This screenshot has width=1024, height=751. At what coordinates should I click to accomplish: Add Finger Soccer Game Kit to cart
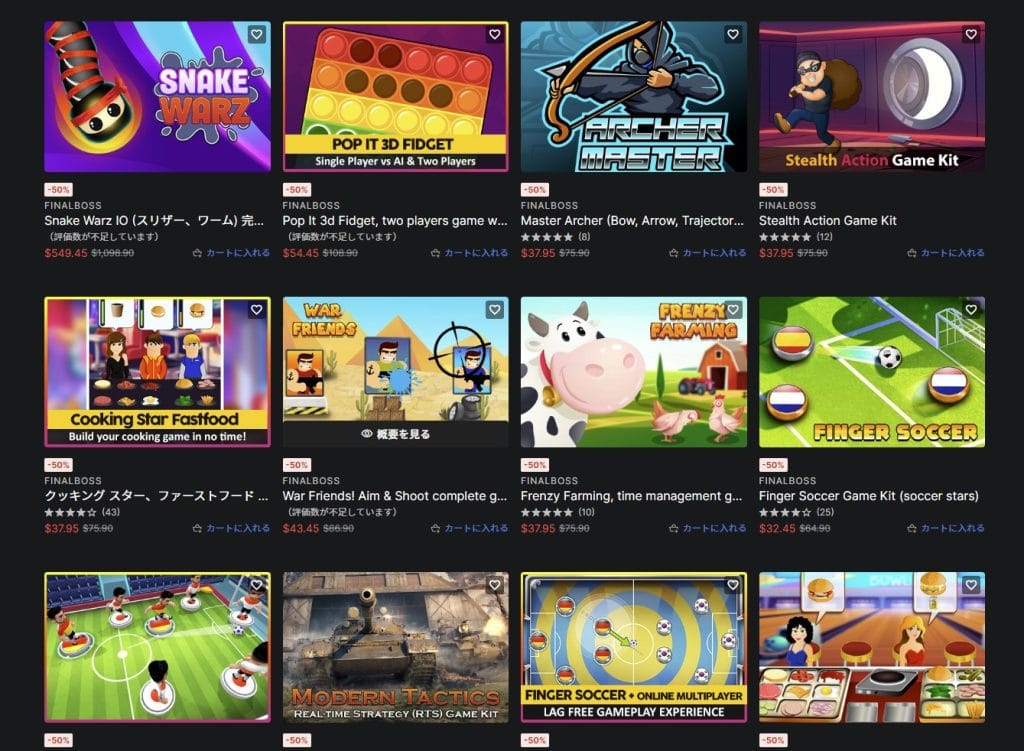click(945, 528)
